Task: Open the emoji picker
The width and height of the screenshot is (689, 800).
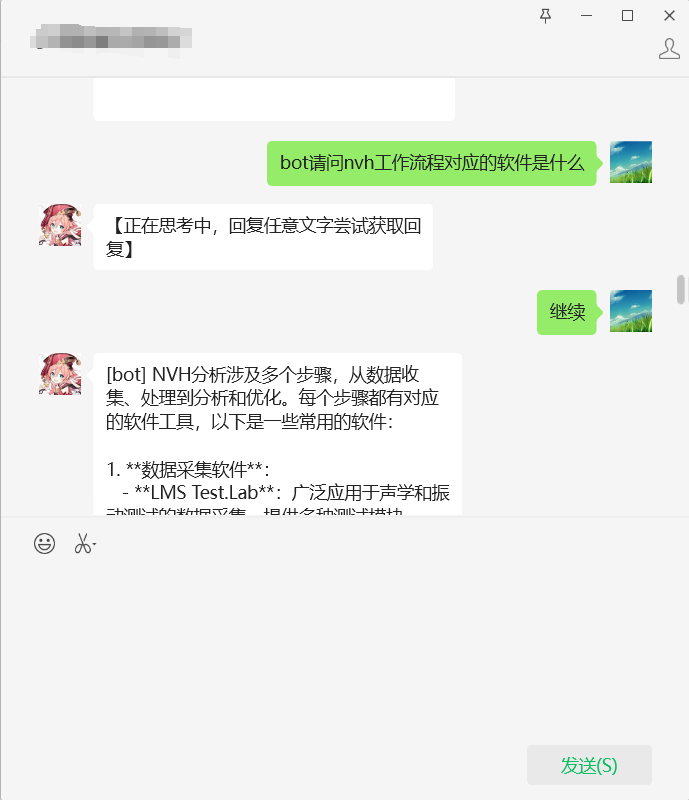Action: click(x=44, y=544)
